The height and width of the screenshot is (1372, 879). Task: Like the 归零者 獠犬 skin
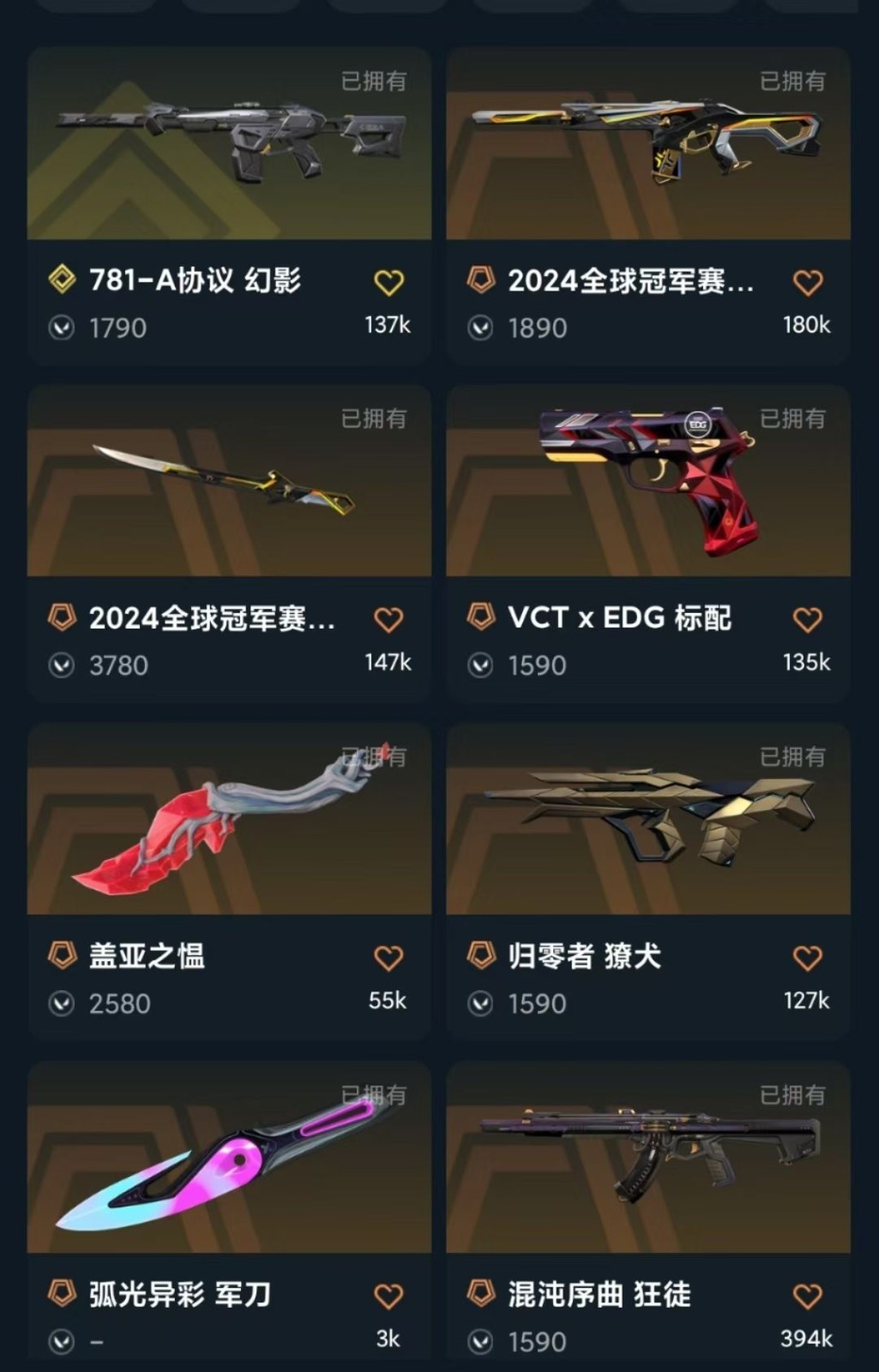pos(807,958)
